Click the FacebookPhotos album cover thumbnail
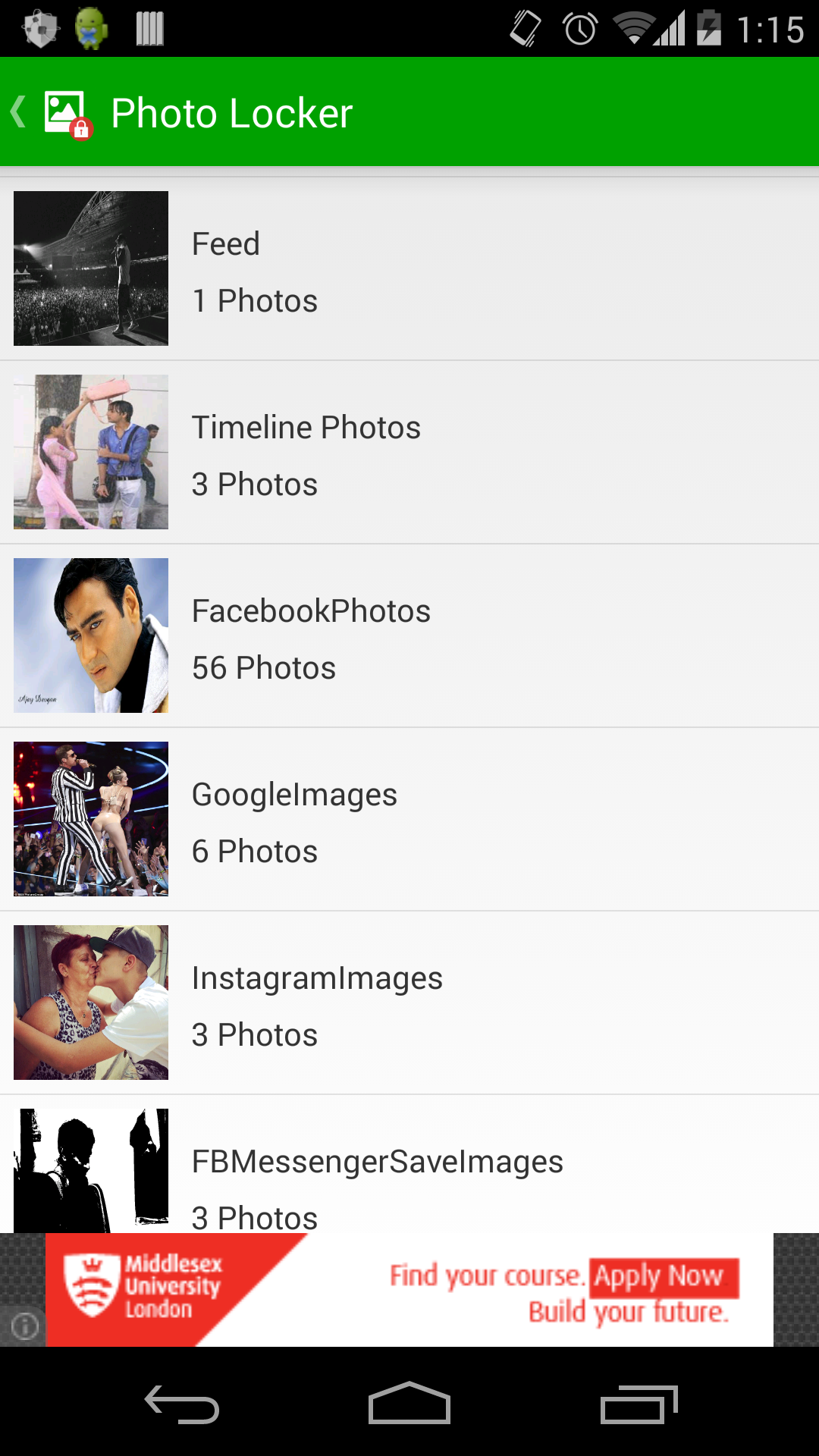 pyautogui.click(x=90, y=635)
